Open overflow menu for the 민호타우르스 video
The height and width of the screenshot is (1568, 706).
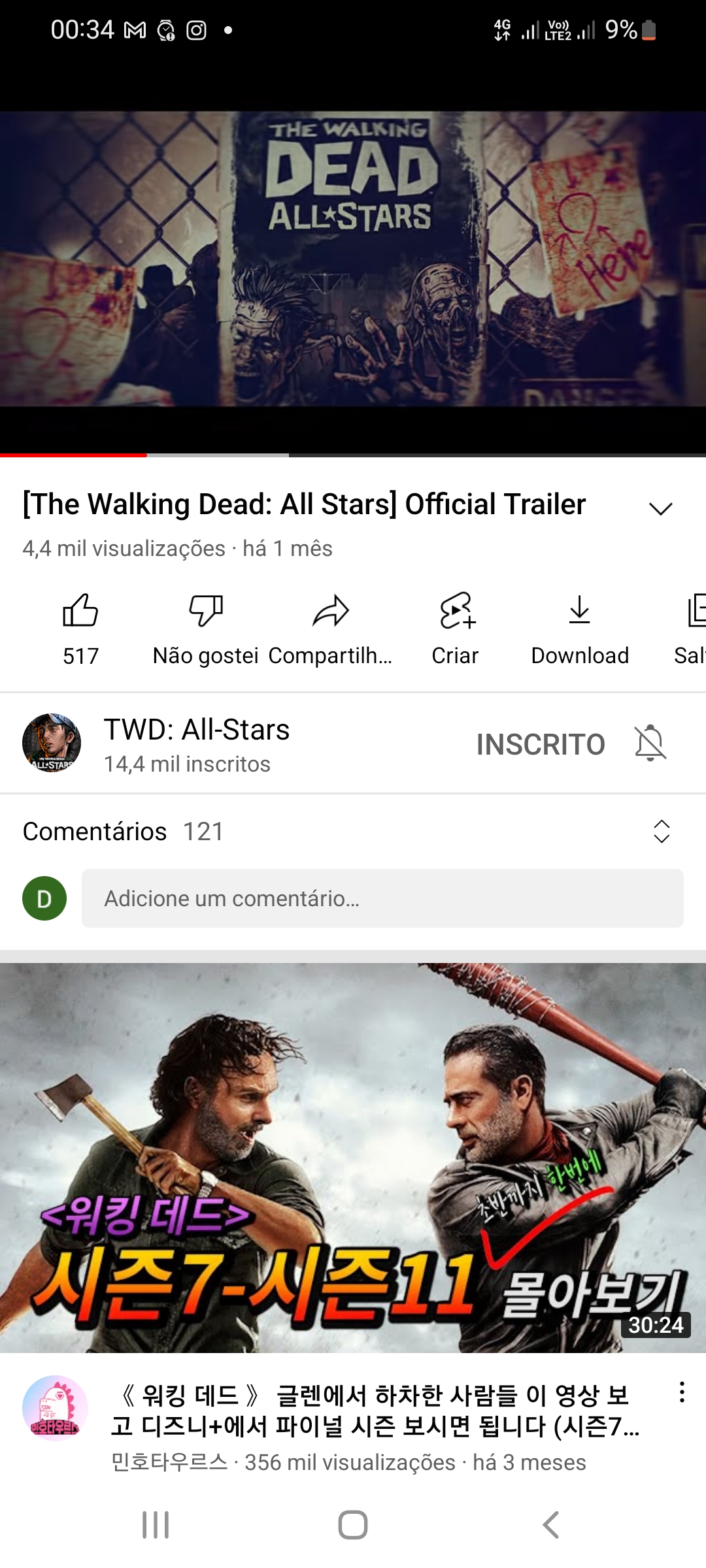click(x=681, y=1392)
